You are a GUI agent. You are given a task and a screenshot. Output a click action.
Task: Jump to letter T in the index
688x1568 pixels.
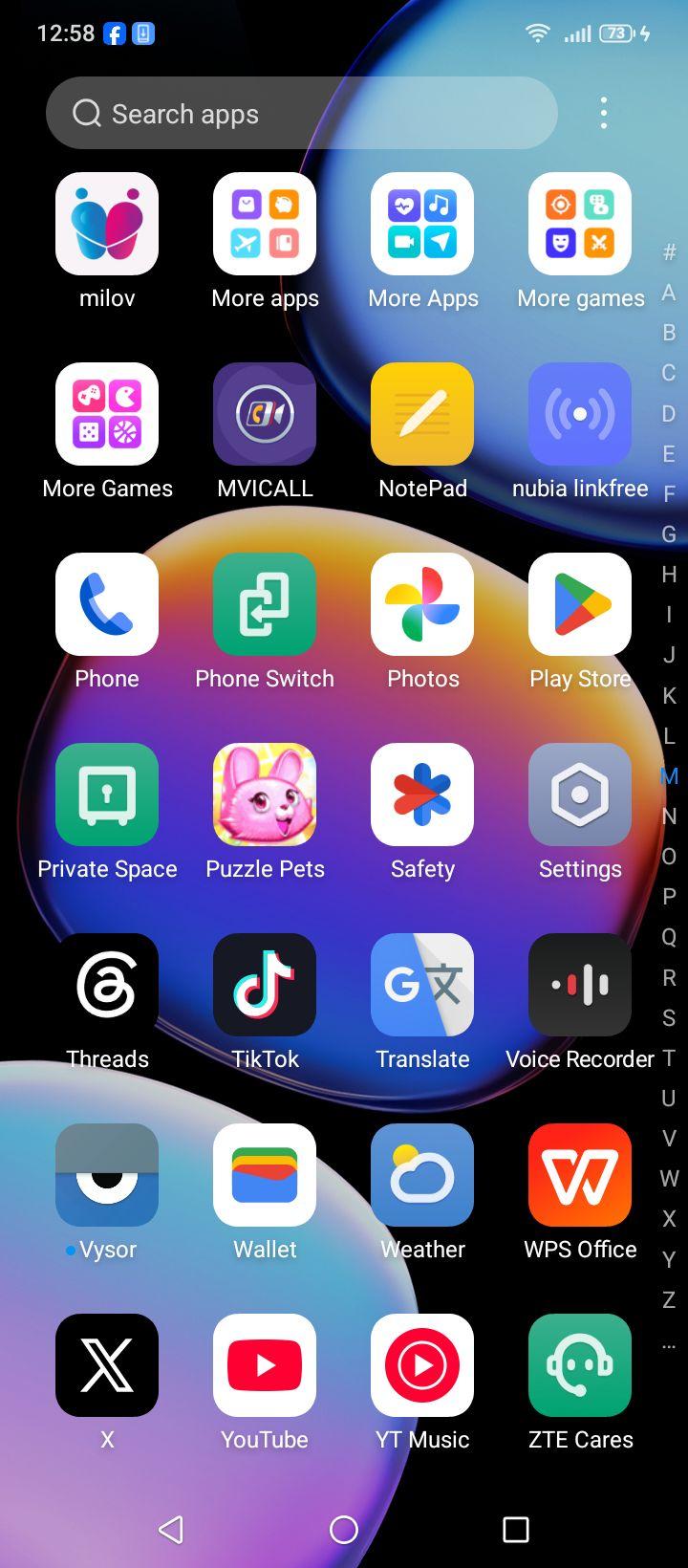[x=669, y=1057]
